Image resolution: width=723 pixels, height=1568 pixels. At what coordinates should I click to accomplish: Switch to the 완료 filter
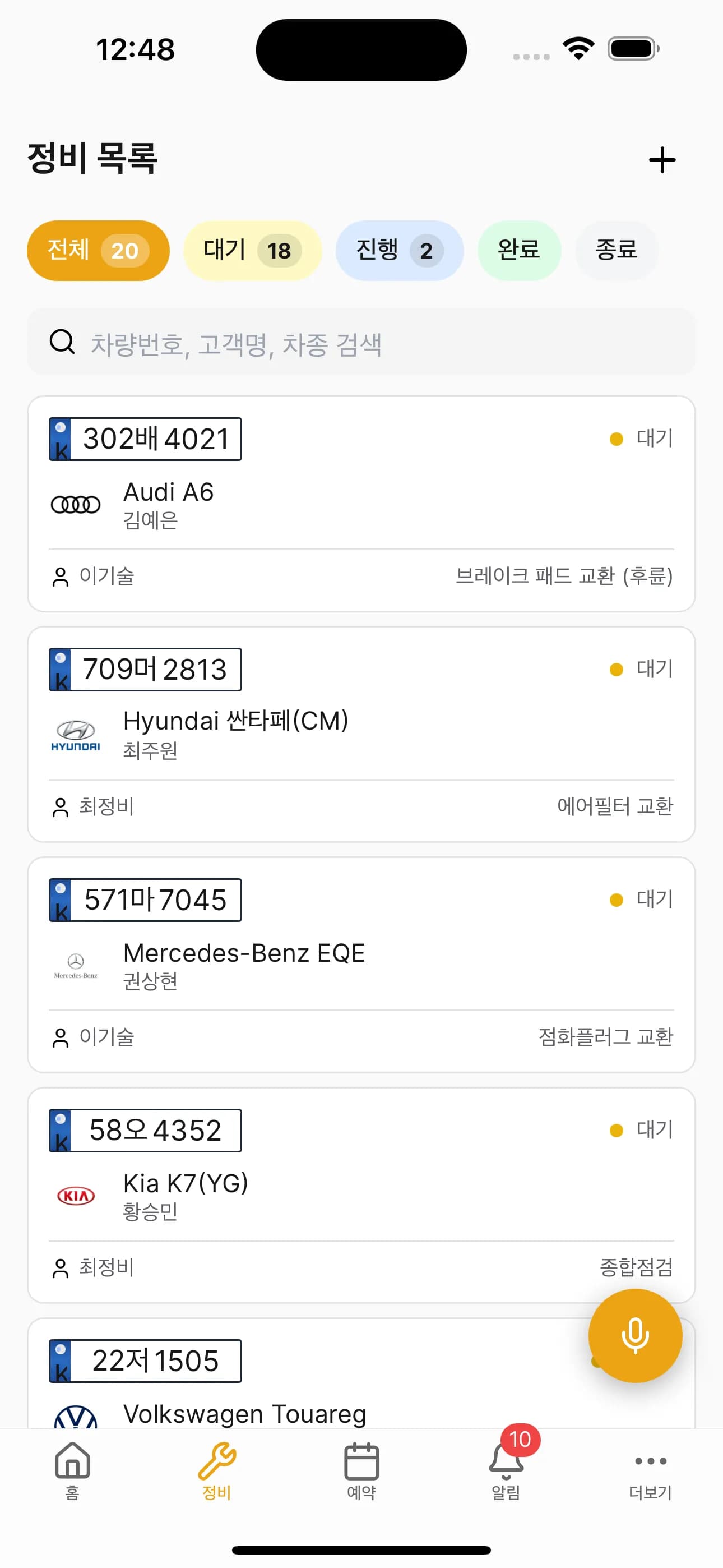coord(518,250)
